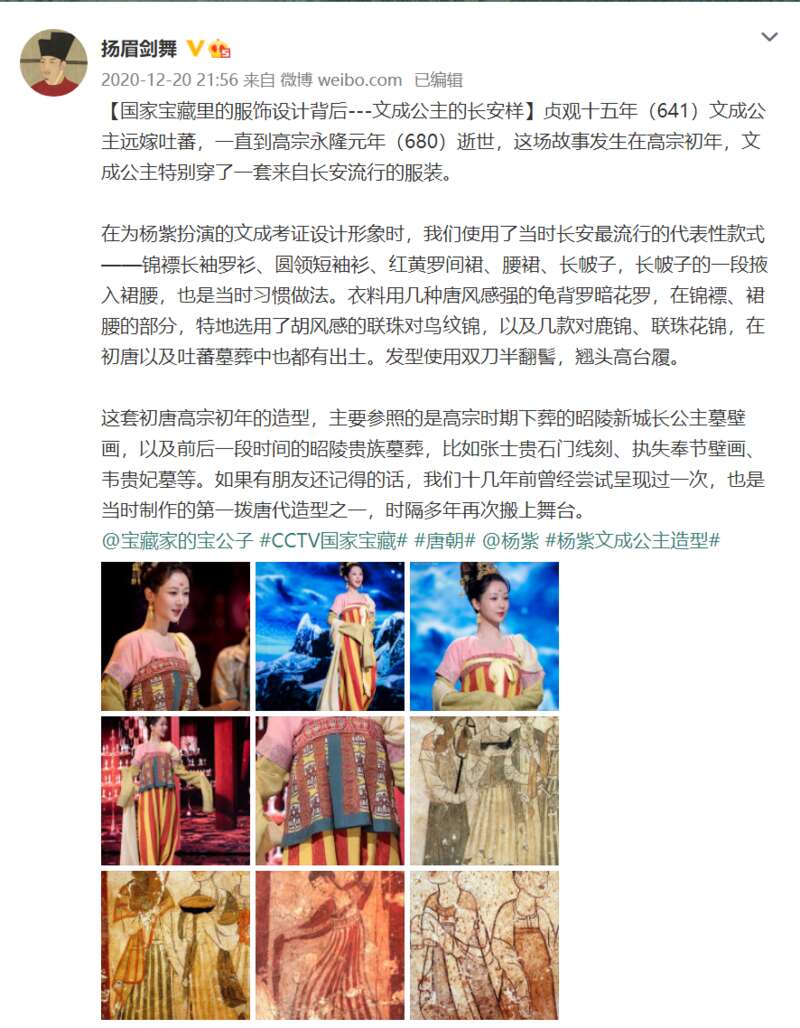
Task: Open 扬眉剑舞's profile avatar
Action: pos(53,62)
